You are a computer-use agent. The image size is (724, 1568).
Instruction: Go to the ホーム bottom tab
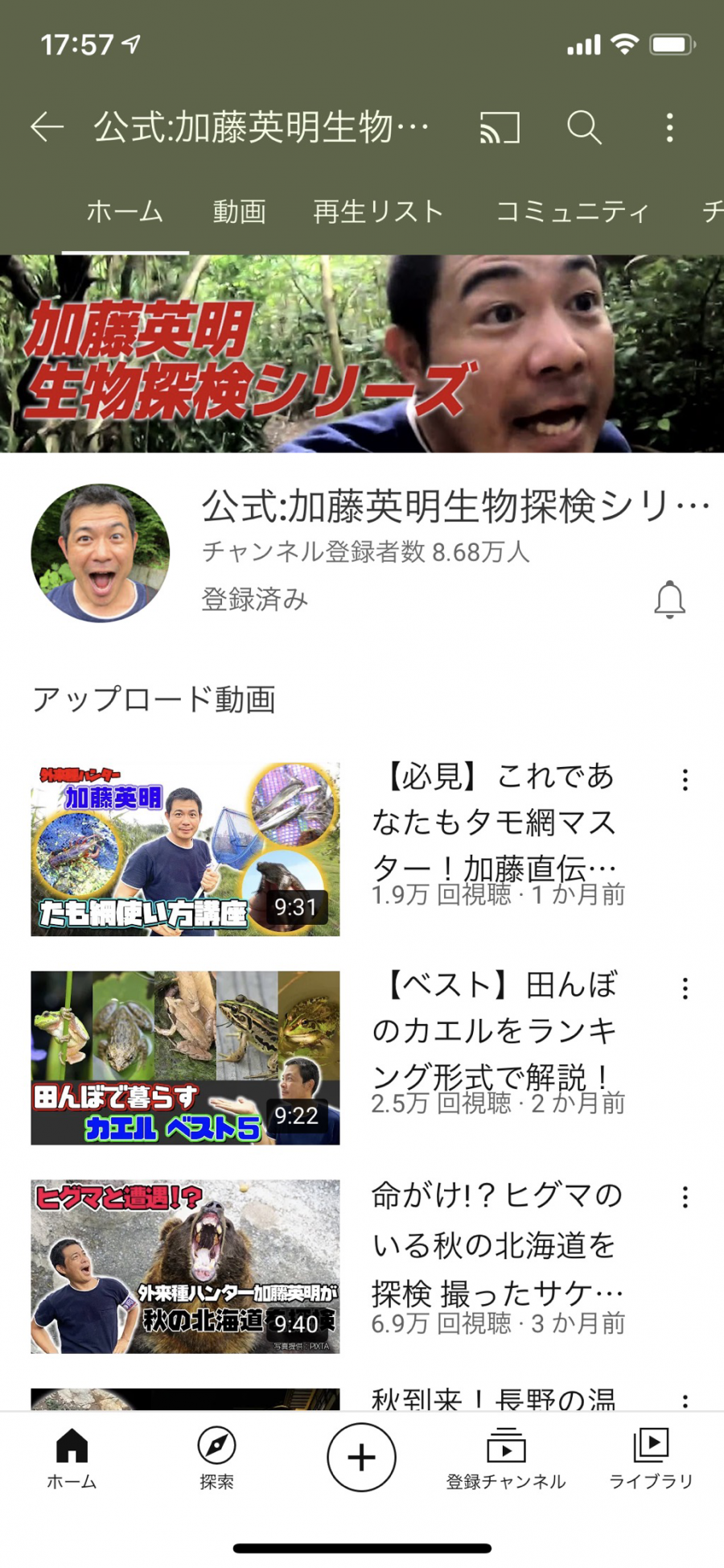pos(72,1459)
